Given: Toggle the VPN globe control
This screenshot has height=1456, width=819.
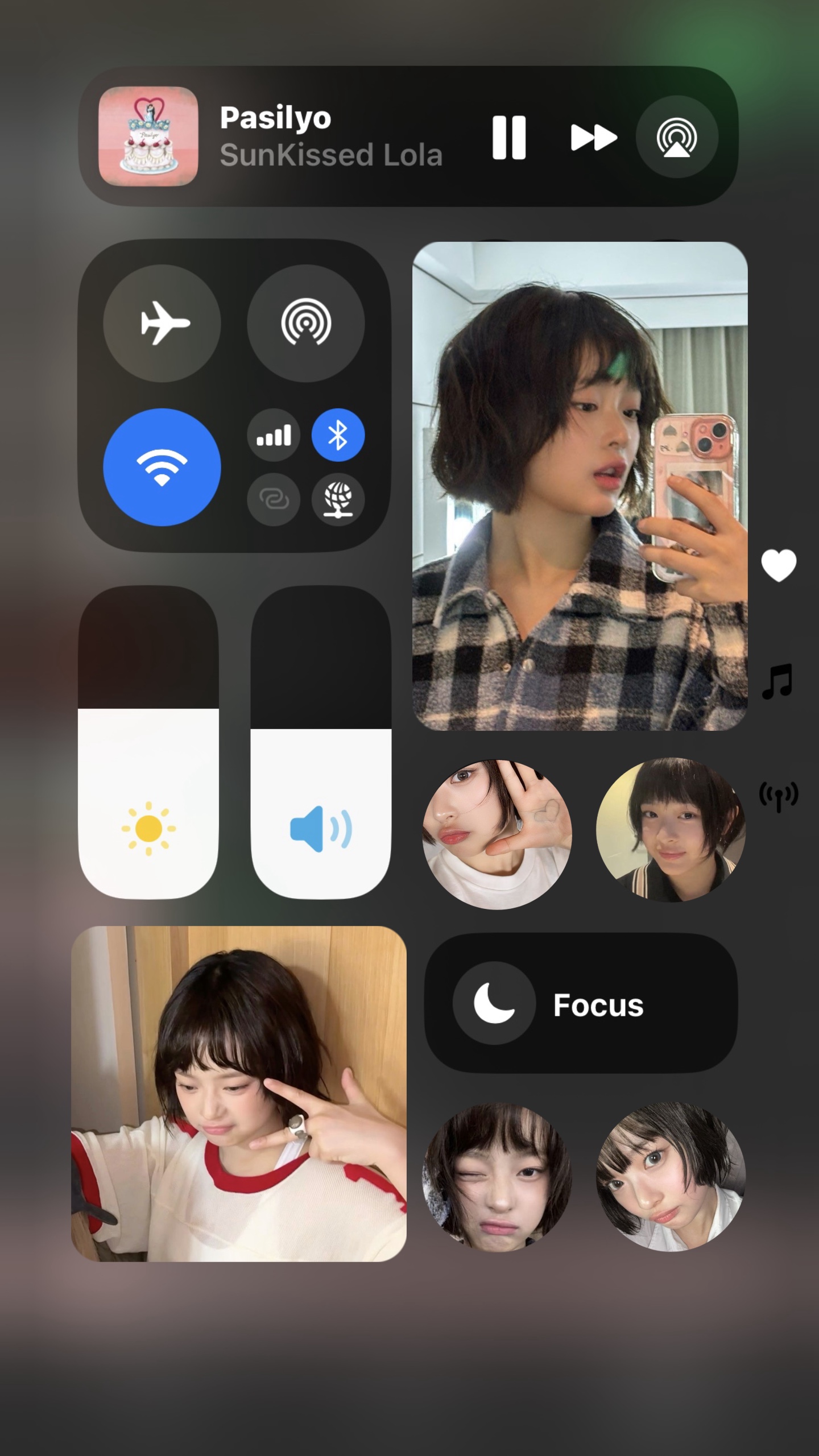Looking at the screenshot, I should (338, 499).
